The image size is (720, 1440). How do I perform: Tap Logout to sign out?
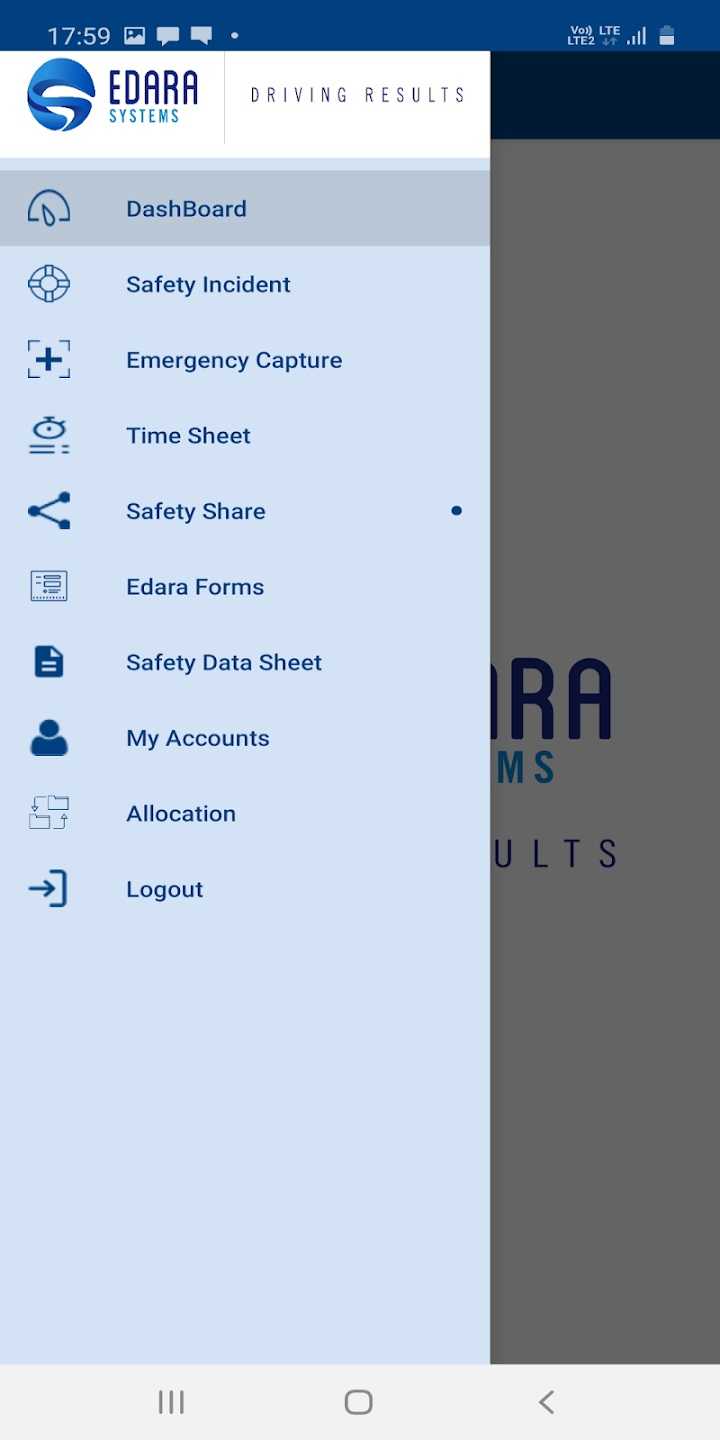click(x=165, y=890)
